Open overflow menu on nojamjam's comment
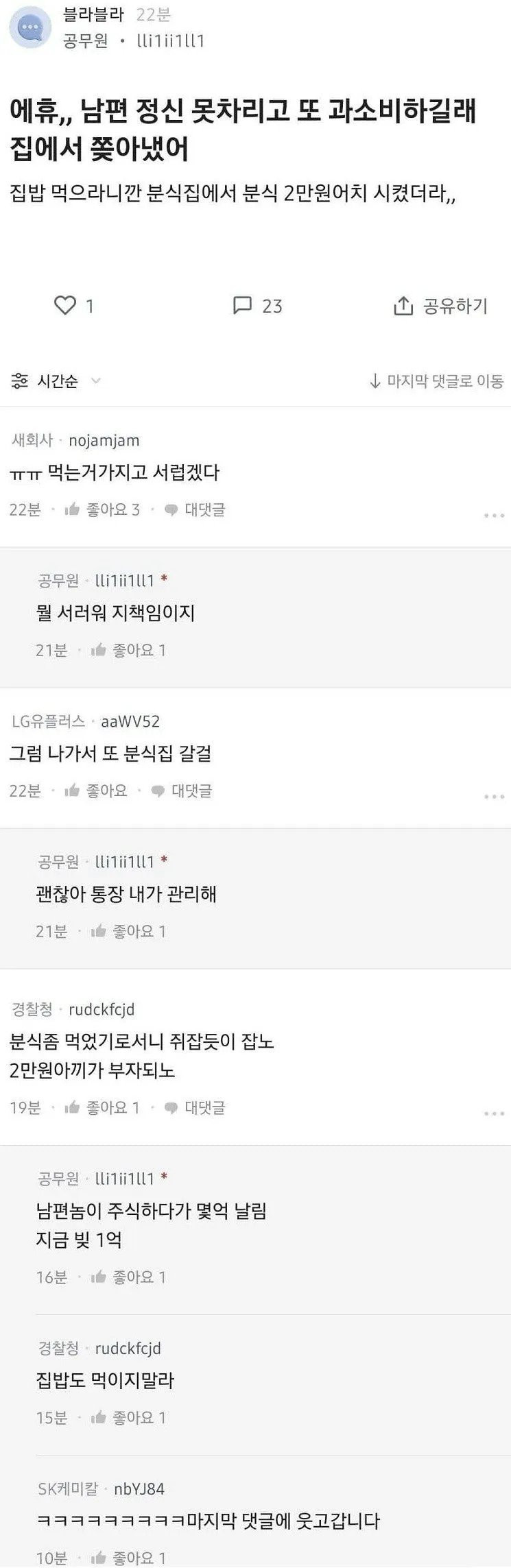 [494, 515]
